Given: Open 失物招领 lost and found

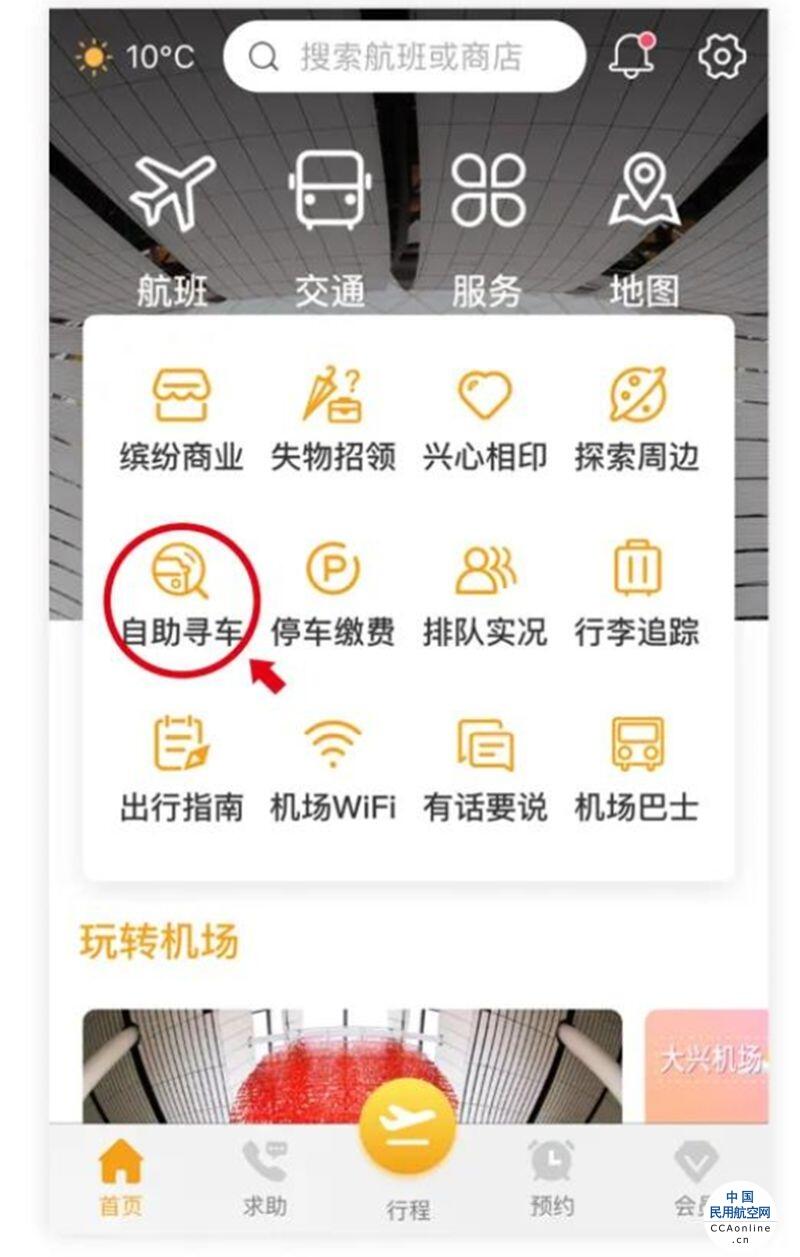Looking at the screenshot, I should [333, 419].
